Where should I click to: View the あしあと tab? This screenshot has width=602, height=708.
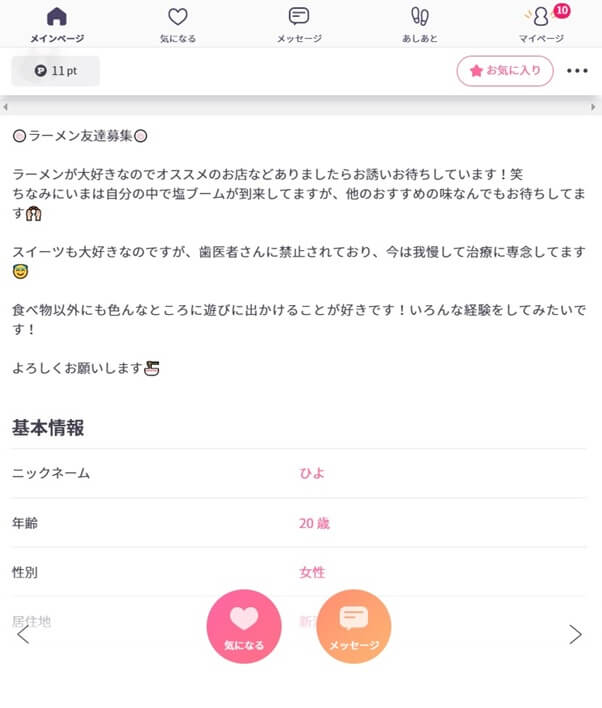click(420, 24)
